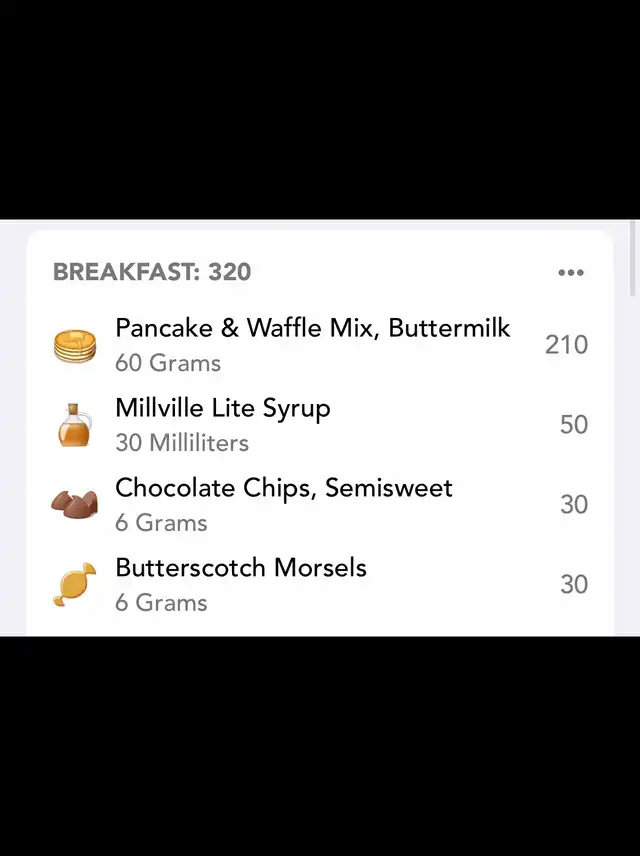Open the Breakfast overflow menu
Viewport: 640px width, 856px height.
point(571,272)
